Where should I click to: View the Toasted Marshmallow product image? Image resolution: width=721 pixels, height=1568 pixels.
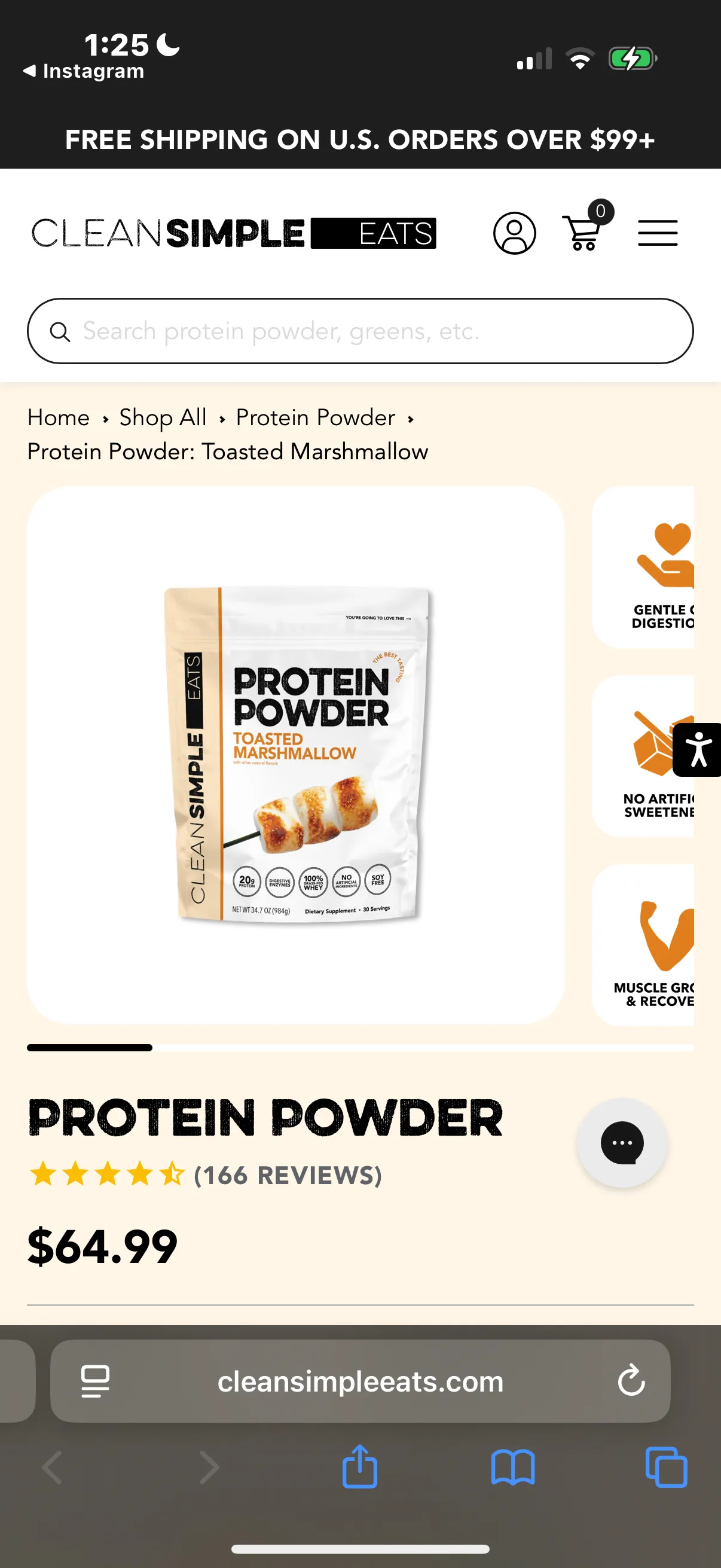click(296, 754)
